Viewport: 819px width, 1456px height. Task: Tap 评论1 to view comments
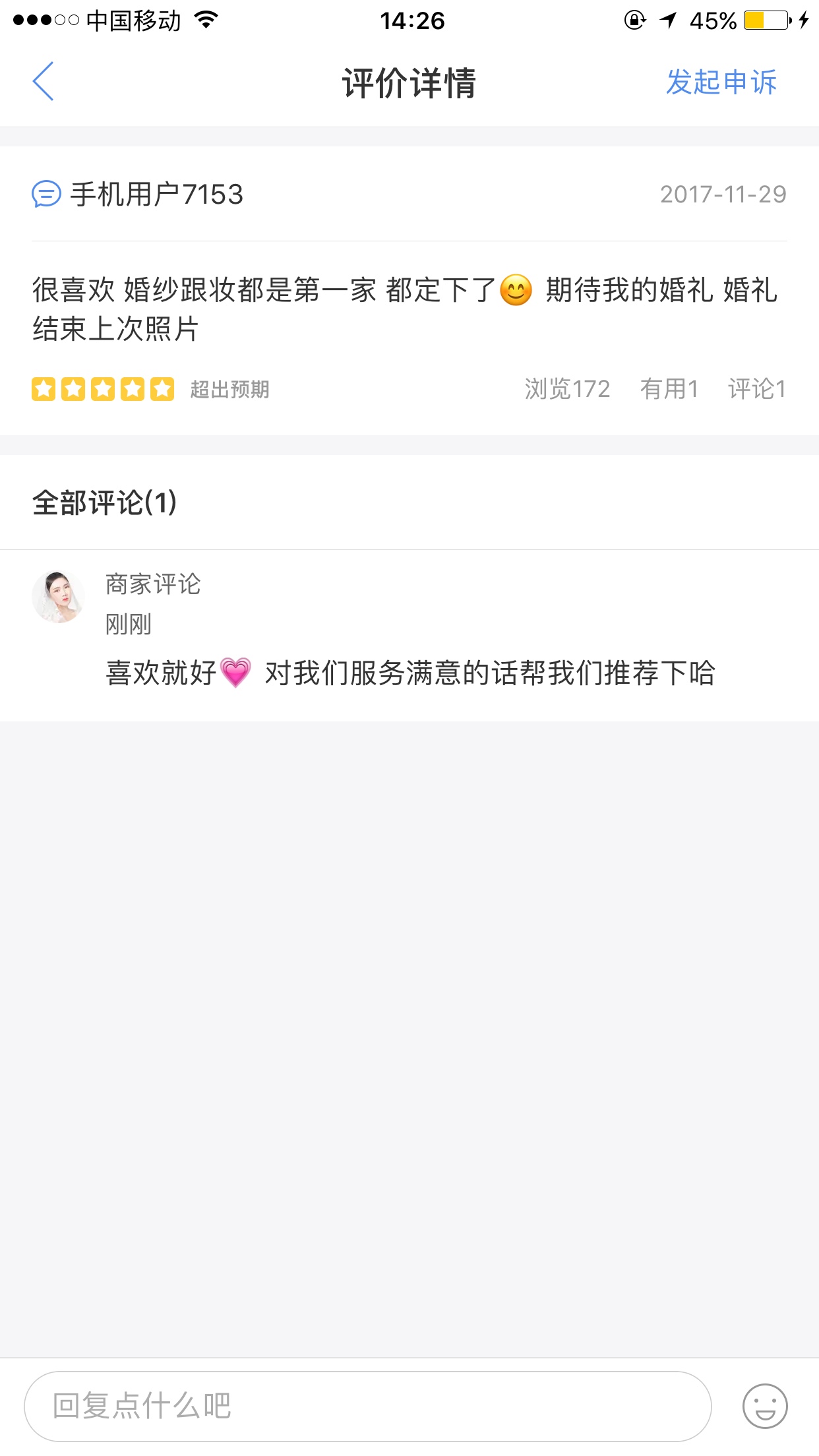tap(757, 389)
